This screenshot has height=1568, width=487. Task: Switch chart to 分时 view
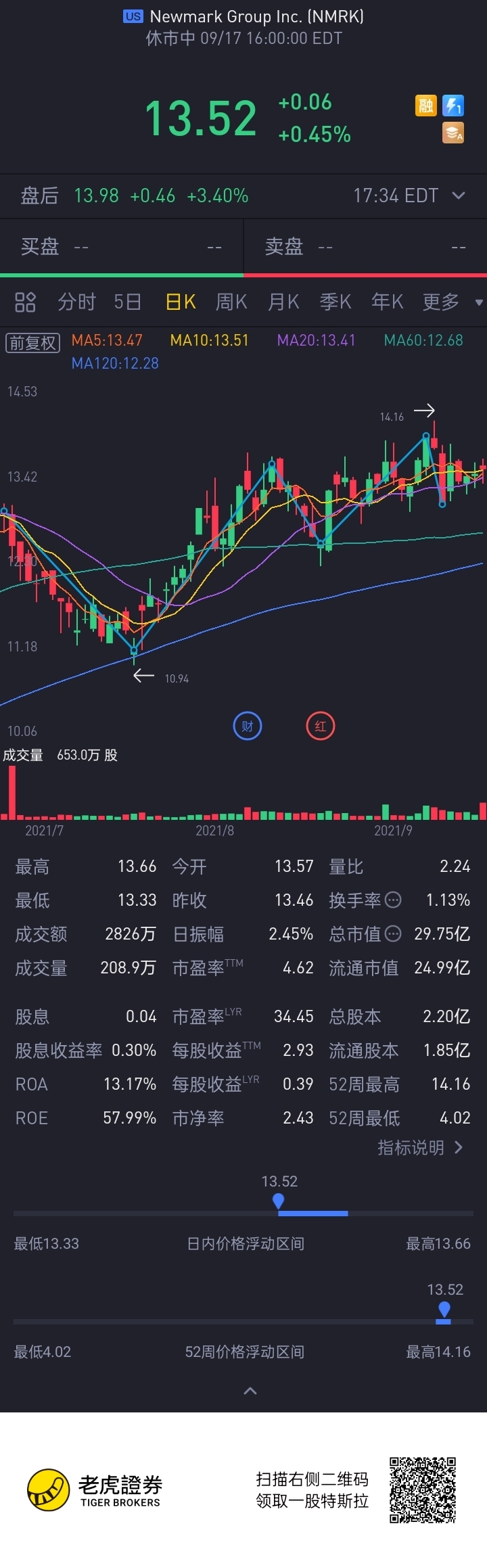(76, 302)
